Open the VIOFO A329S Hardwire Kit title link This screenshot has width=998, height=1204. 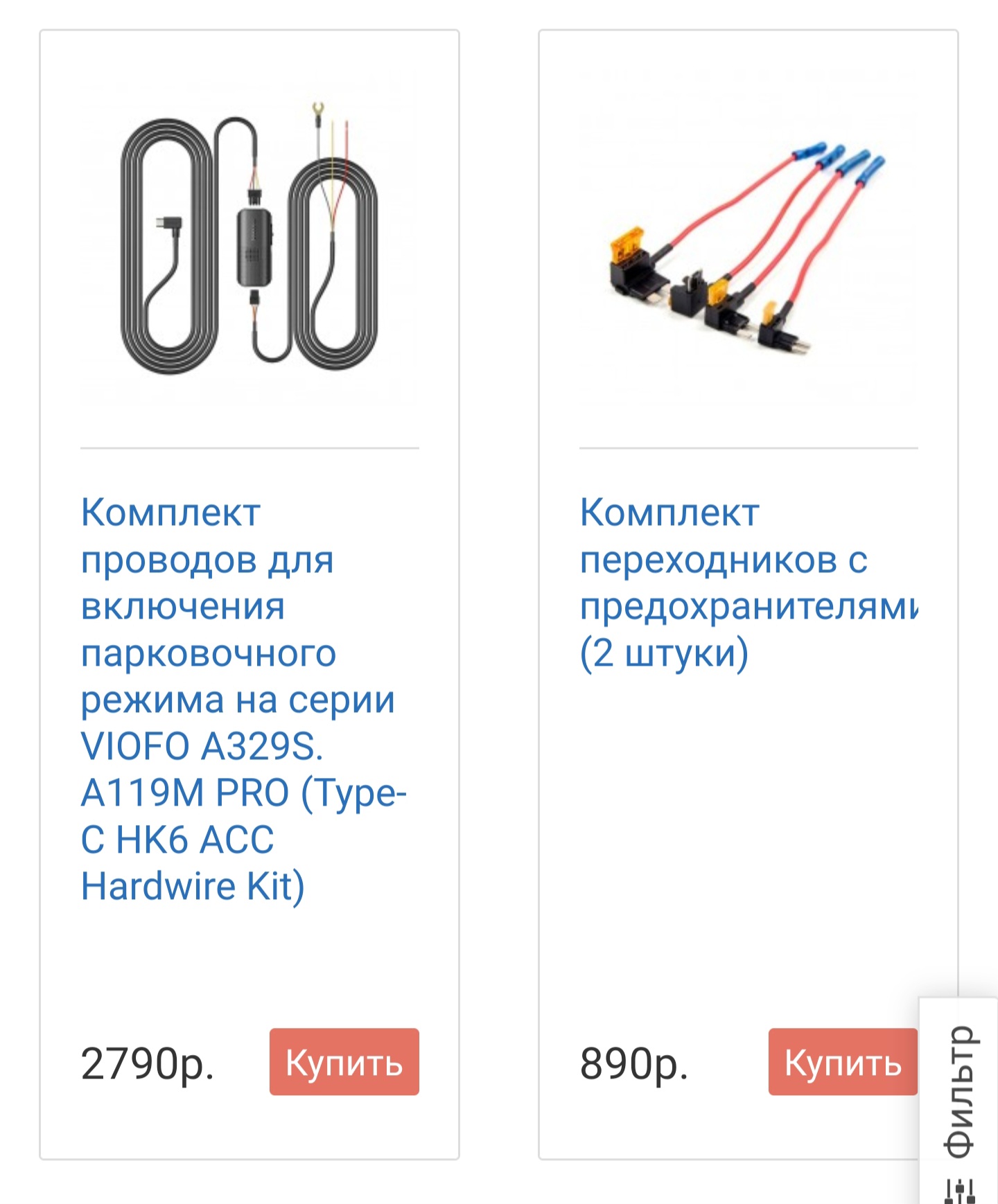coord(243,699)
